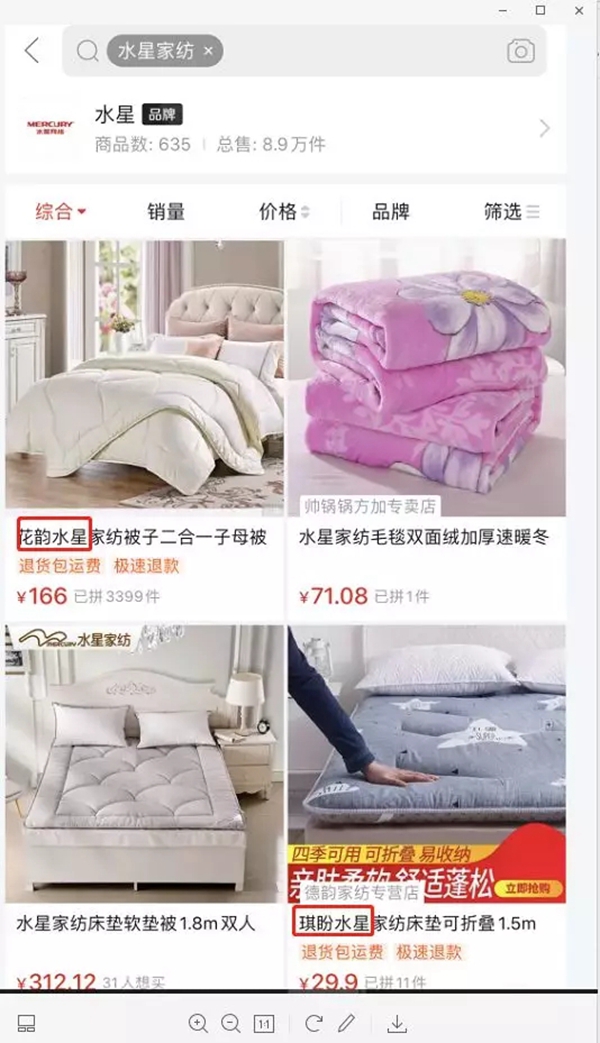Image resolution: width=600 pixels, height=1043 pixels.
Task: Rotate the image with the rotate icon
Action: (x=313, y=1023)
